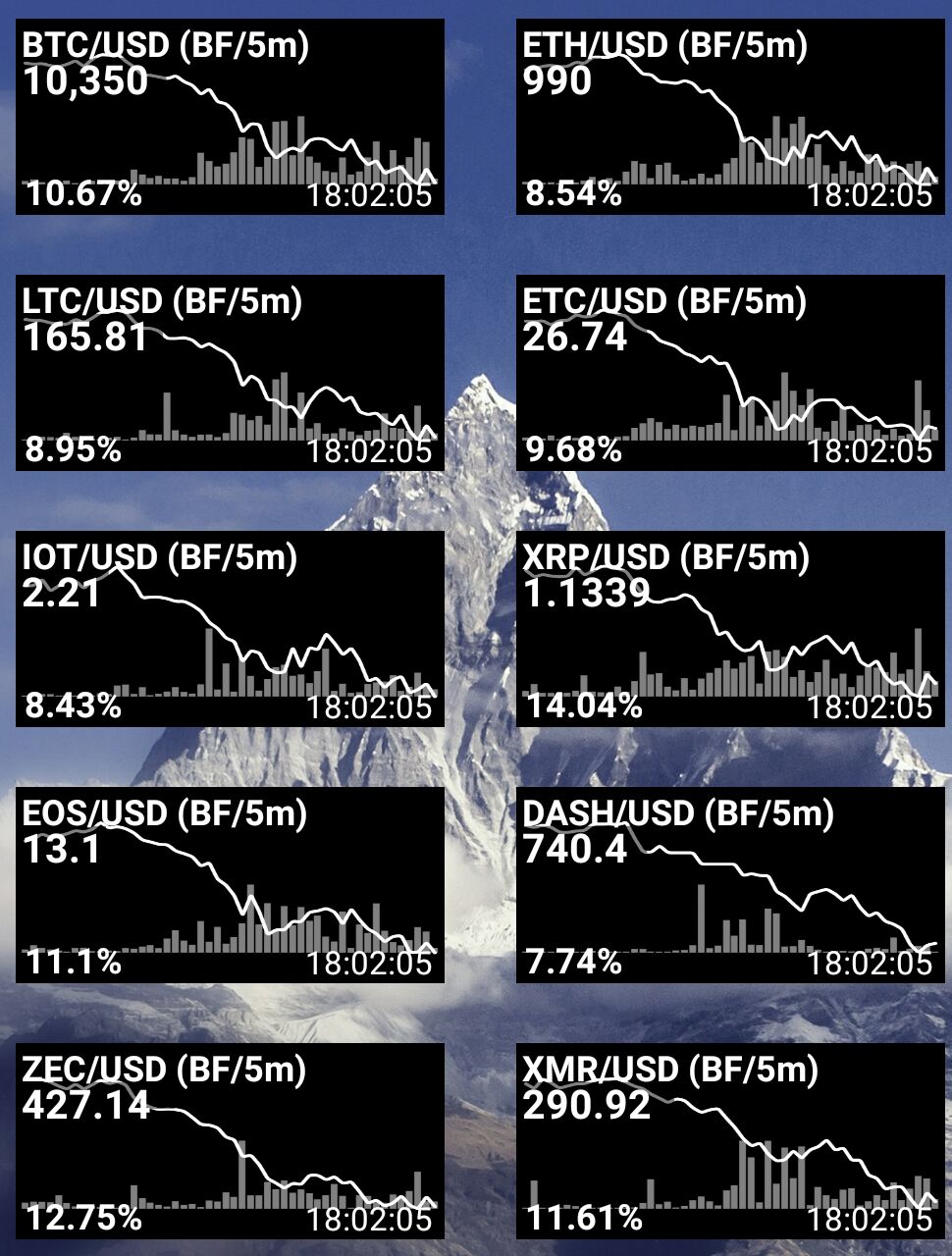The image size is (952, 1256).
Task: Open the LTC/USD chart widget
Action: 230,373
